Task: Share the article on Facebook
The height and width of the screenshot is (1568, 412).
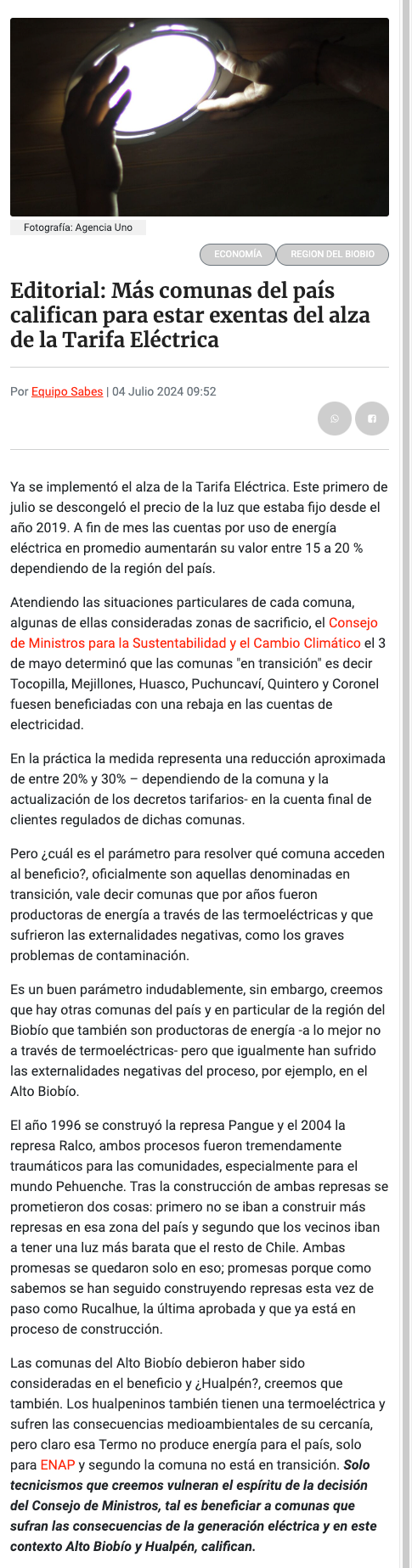Action: click(x=372, y=419)
